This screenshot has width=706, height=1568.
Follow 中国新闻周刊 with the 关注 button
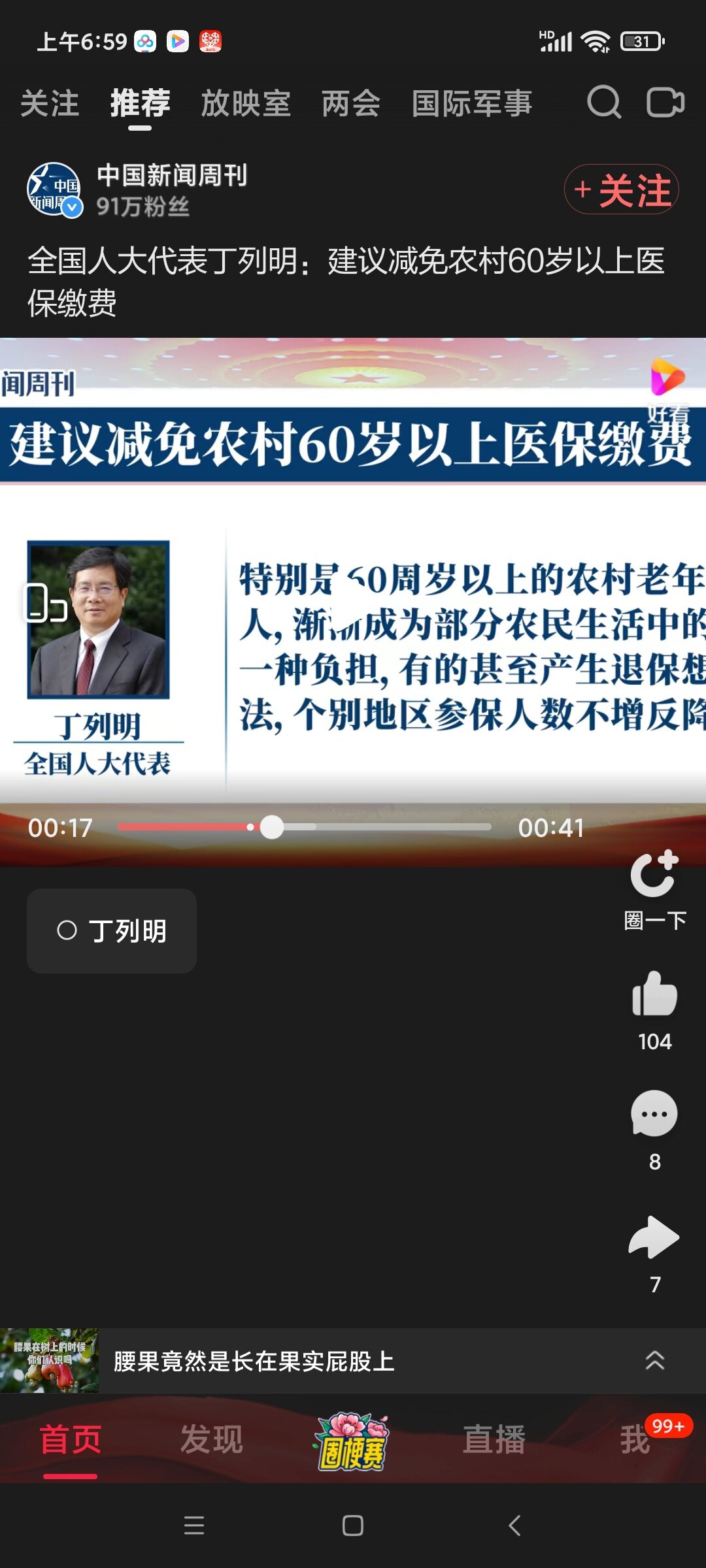621,189
